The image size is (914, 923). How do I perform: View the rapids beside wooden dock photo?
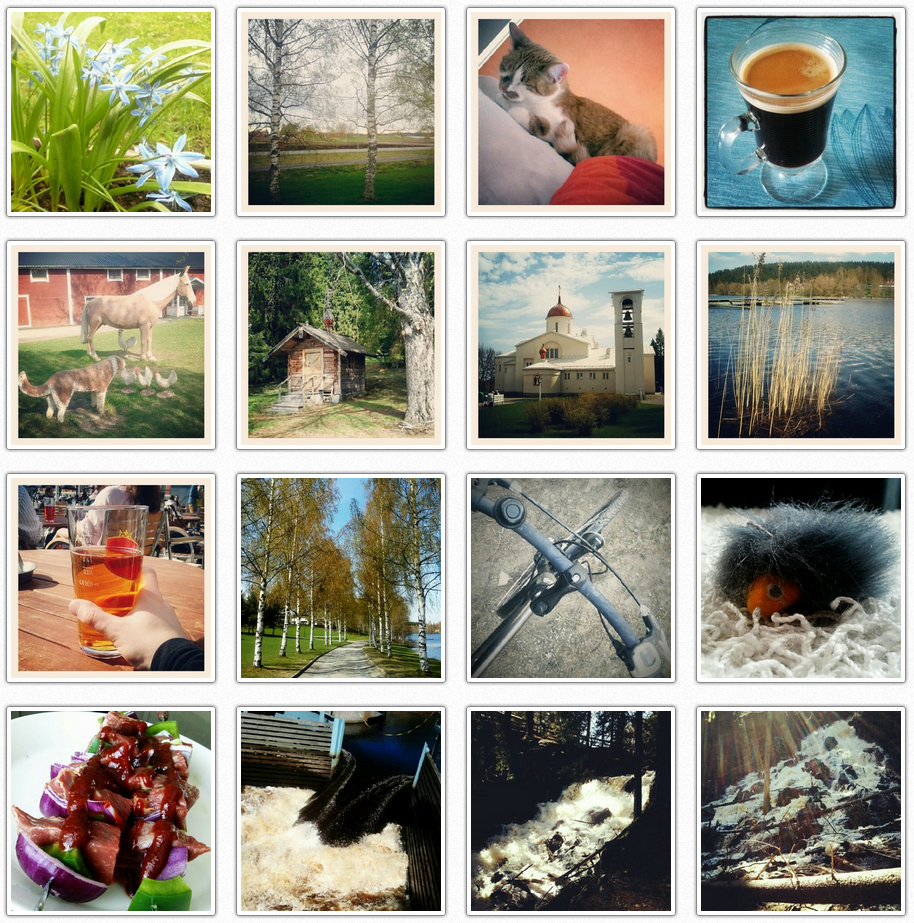coord(341,811)
